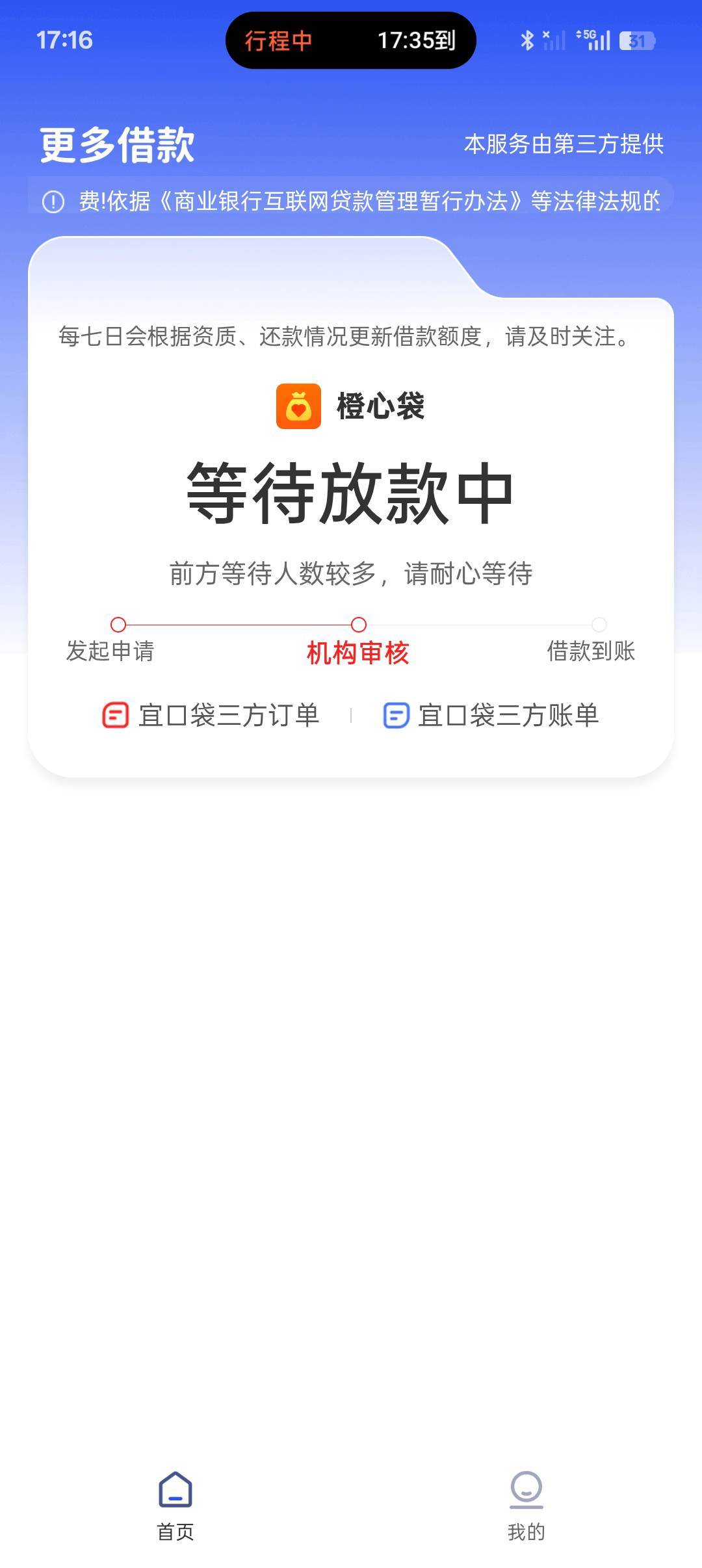
Task: Open 宜口袋三方账单 link
Action: pos(491,716)
